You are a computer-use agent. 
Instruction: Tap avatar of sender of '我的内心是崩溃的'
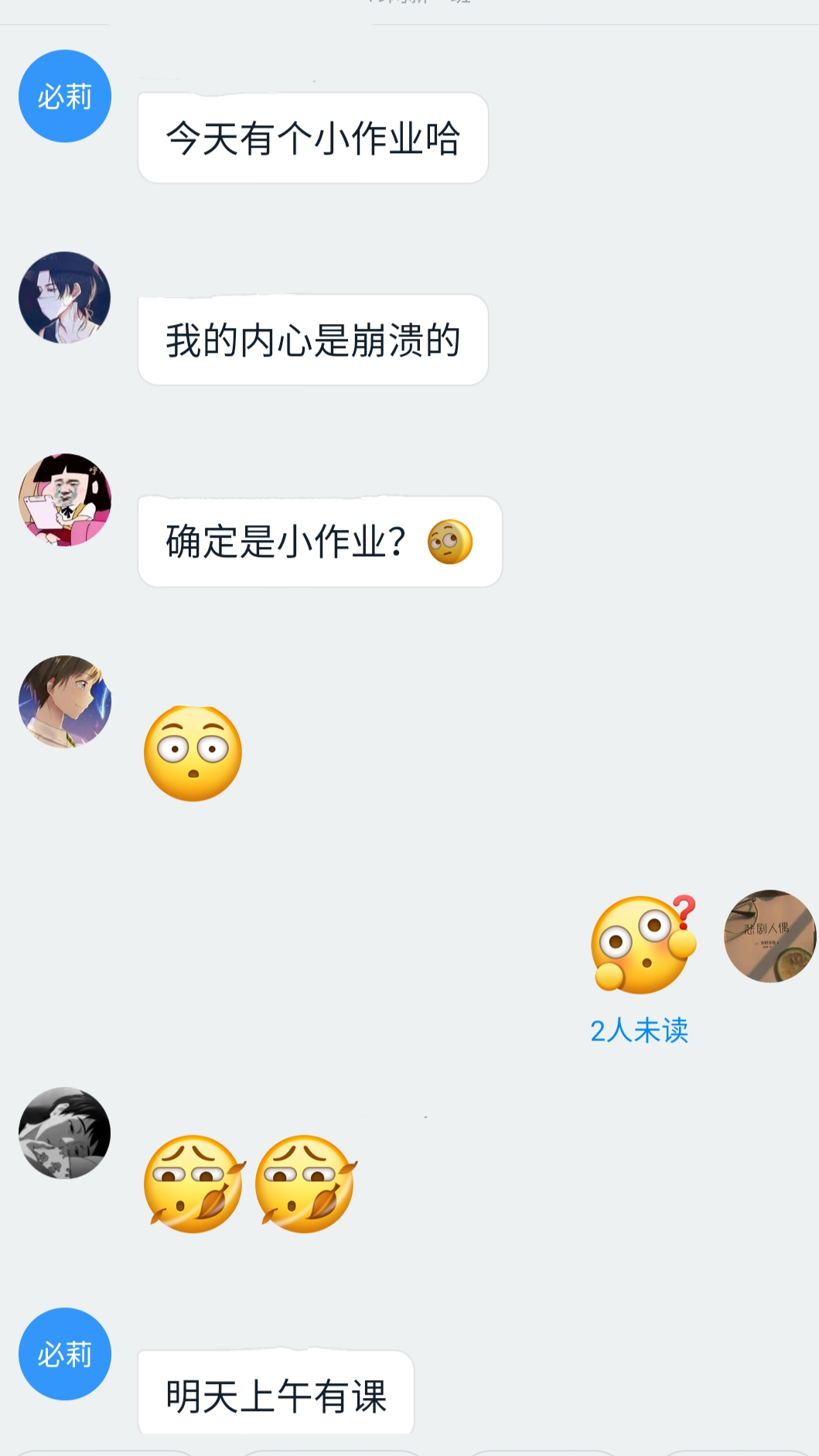coord(65,298)
